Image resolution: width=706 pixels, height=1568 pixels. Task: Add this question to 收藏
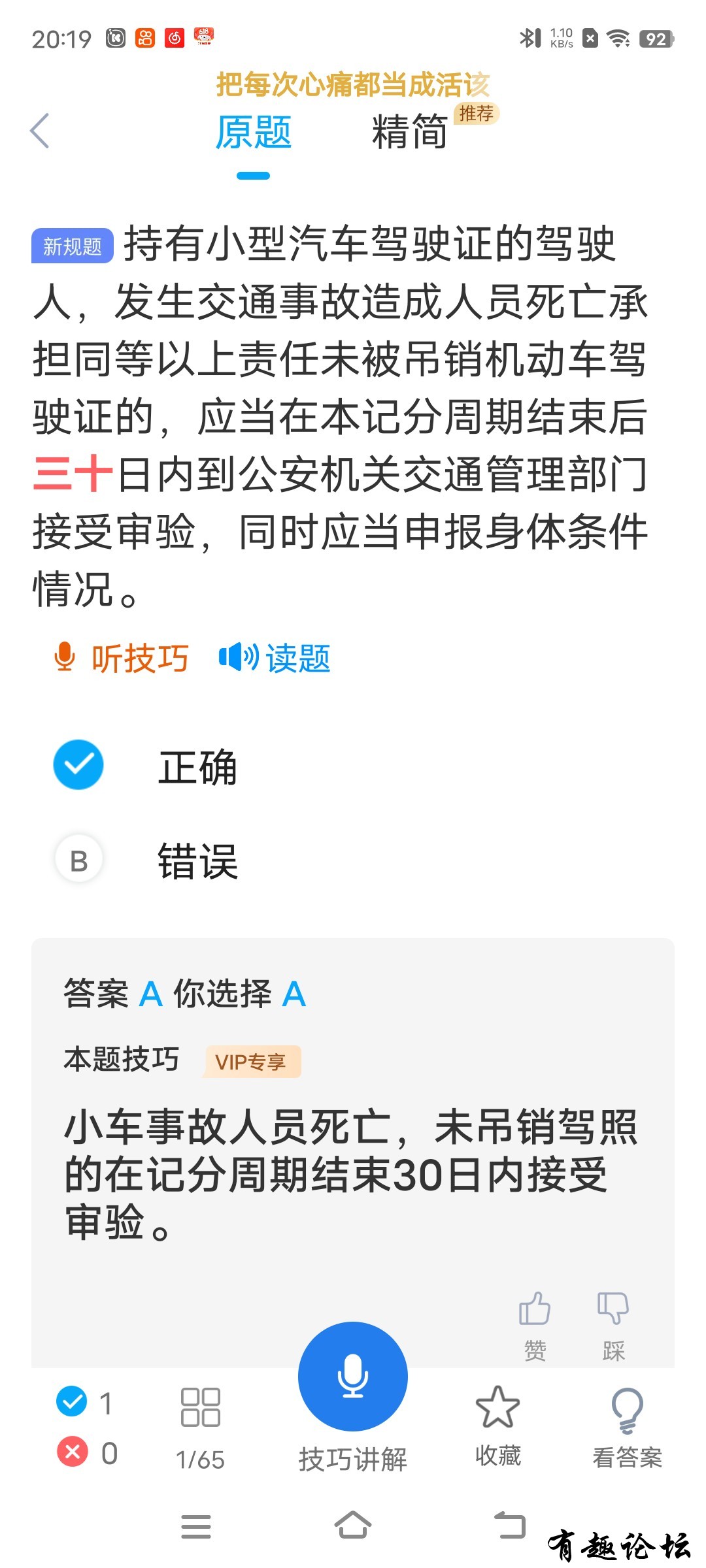coord(497,1426)
